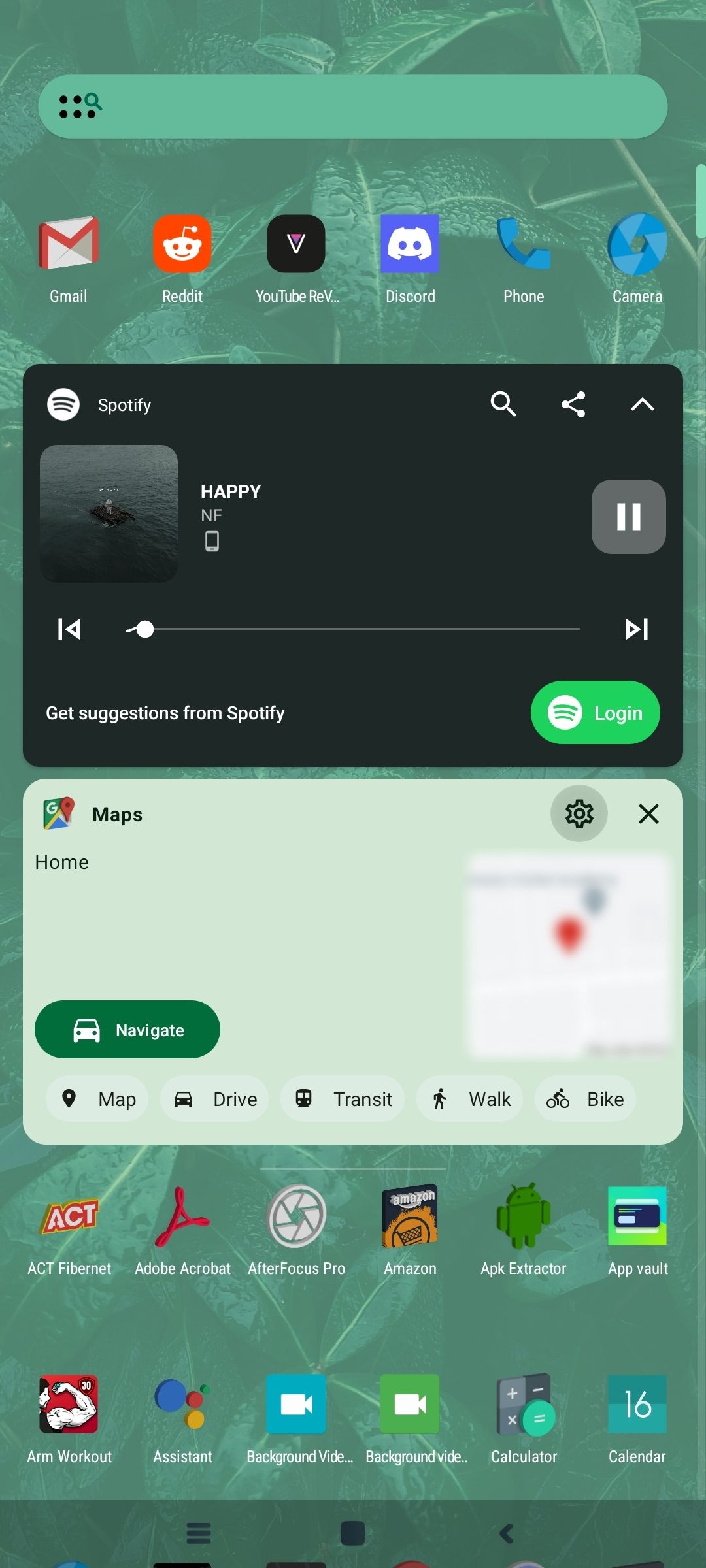Tap Login on the Spotify widget
Screen dimensions: 706x1568
tap(595, 713)
